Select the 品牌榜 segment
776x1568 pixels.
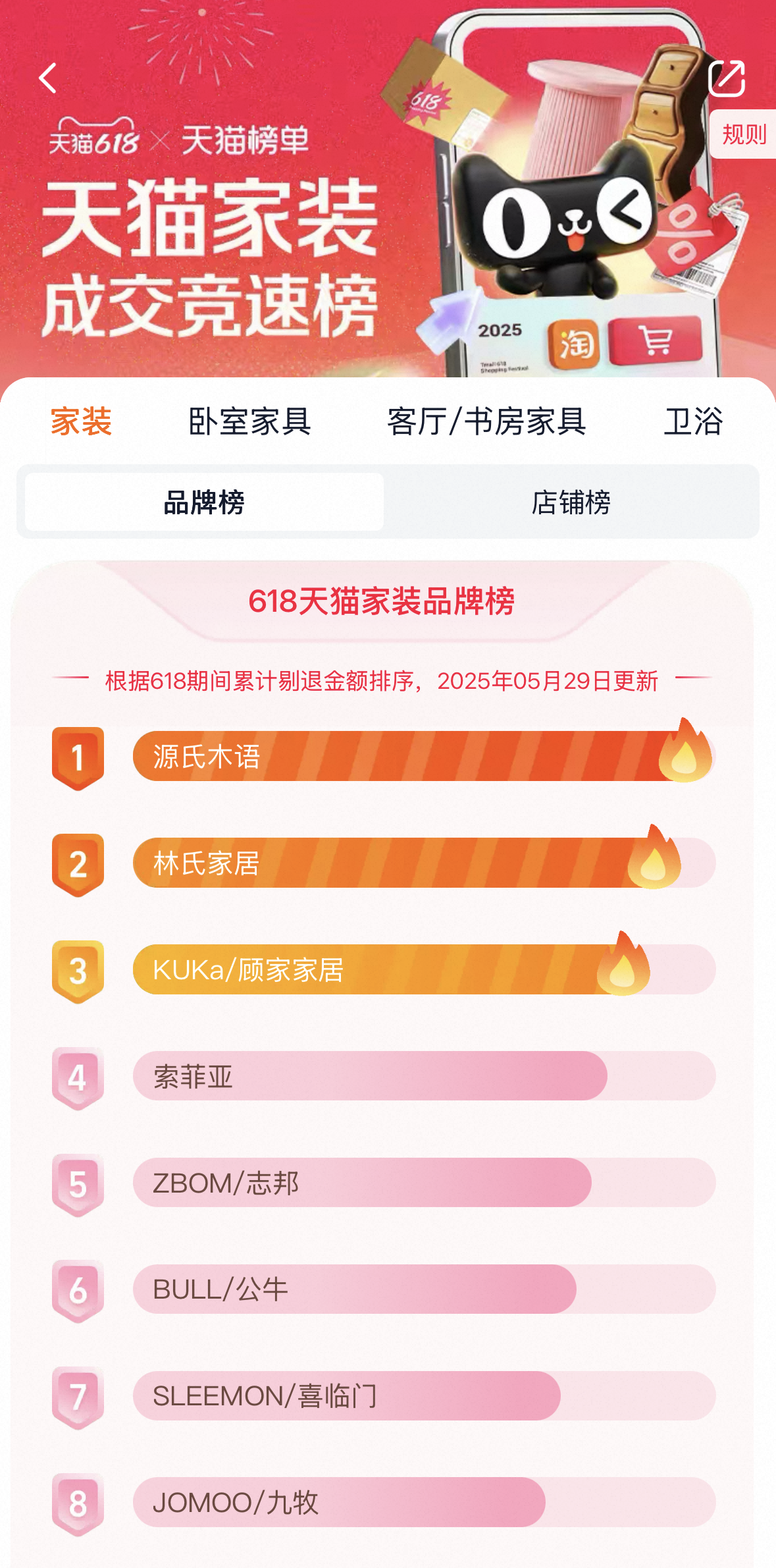click(204, 502)
